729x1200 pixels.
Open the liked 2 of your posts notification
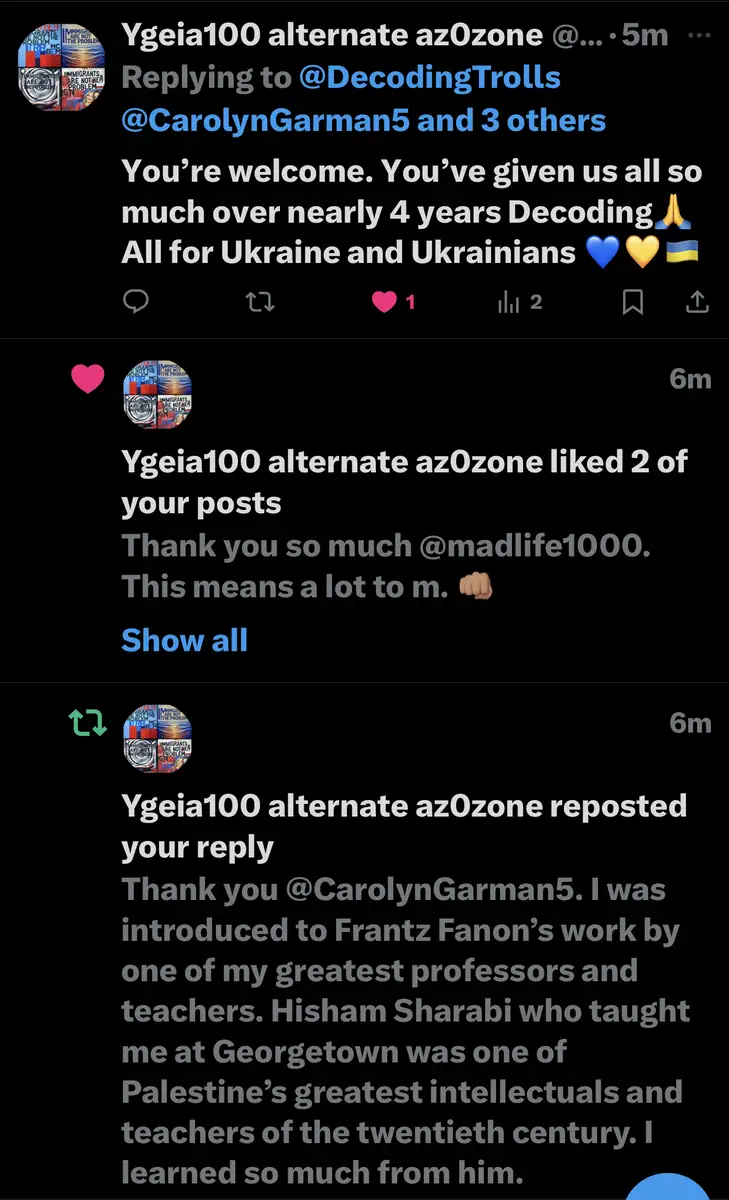(x=404, y=482)
